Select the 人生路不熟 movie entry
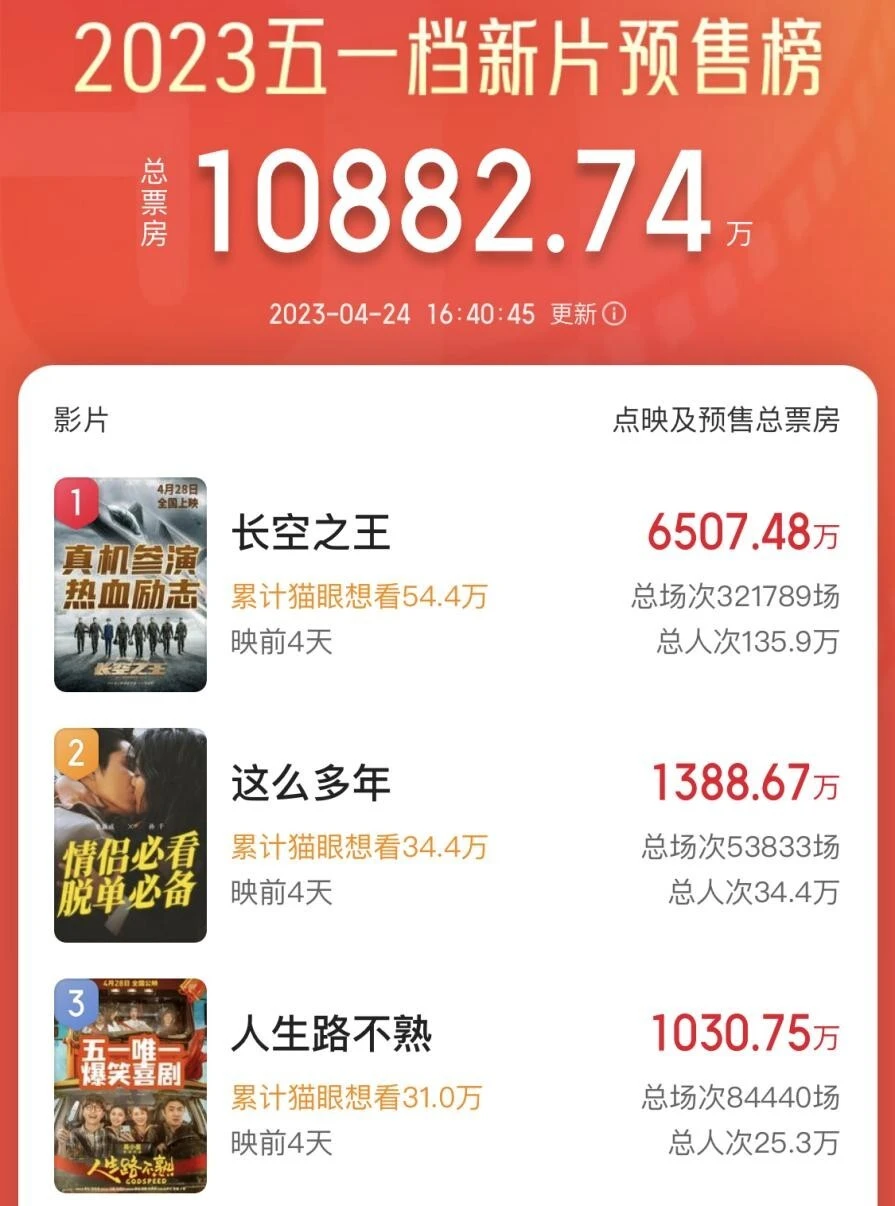 [331, 1034]
